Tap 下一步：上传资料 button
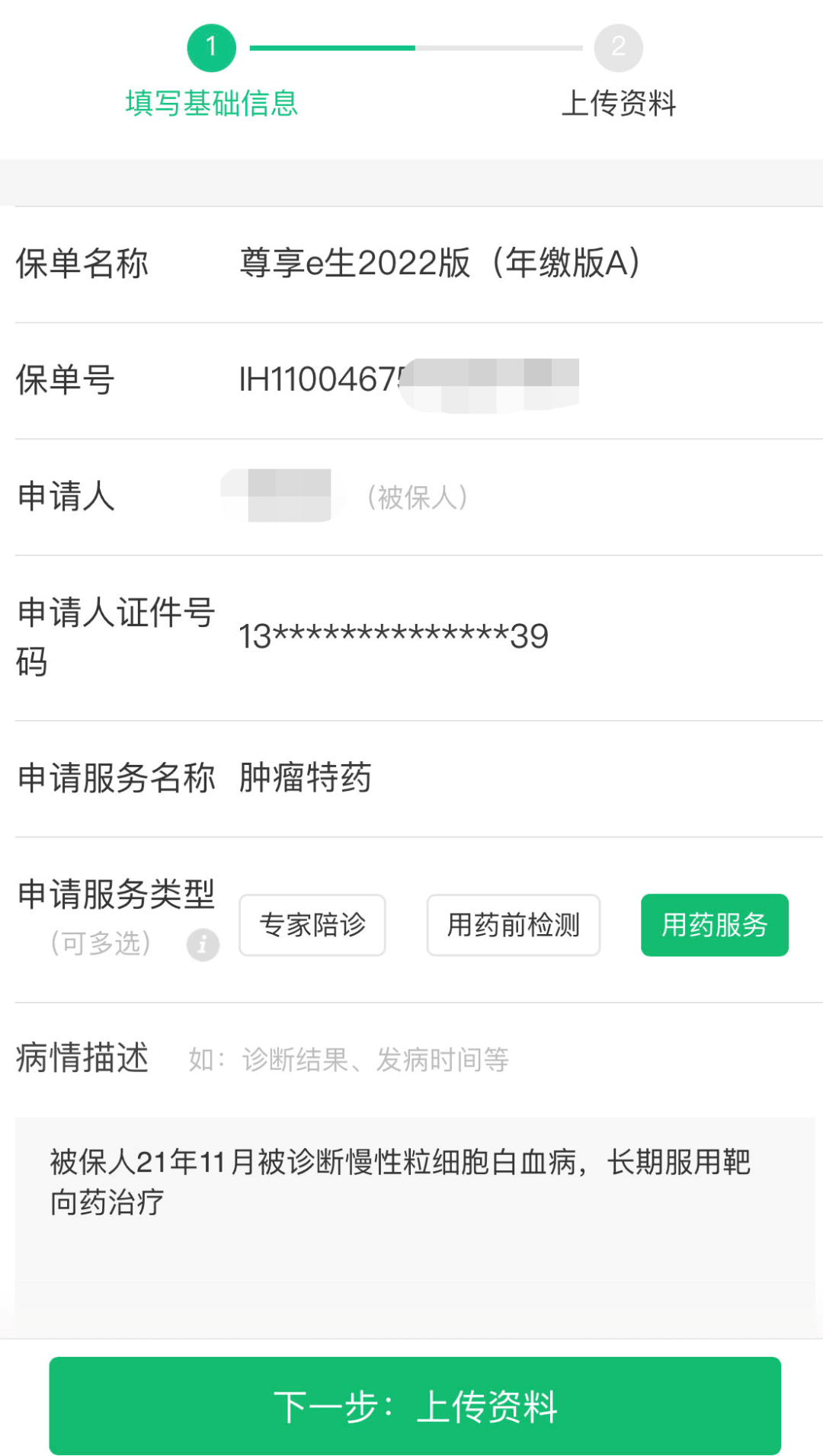Viewport: 823px width, 1456px height. (415, 1406)
